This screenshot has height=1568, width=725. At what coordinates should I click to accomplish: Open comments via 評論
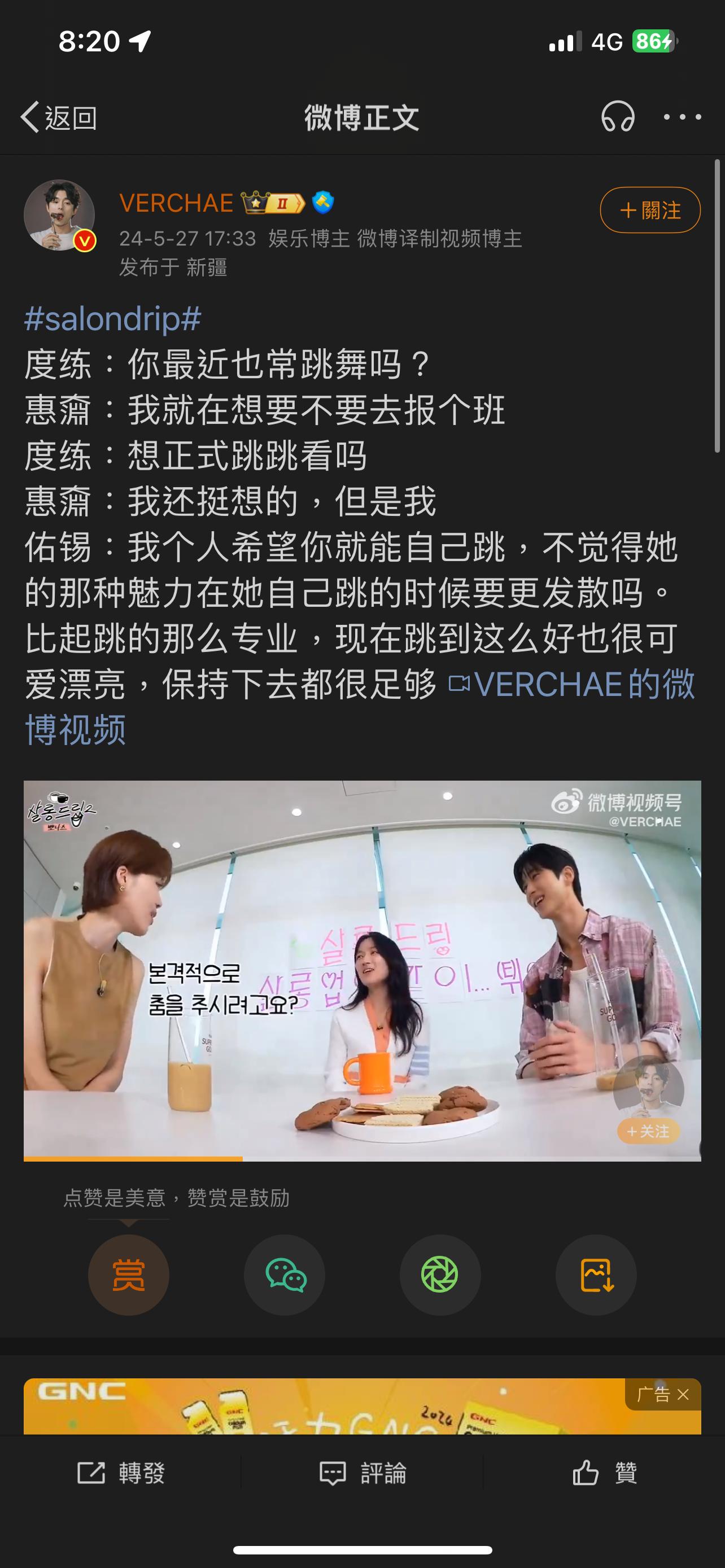tap(363, 1473)
